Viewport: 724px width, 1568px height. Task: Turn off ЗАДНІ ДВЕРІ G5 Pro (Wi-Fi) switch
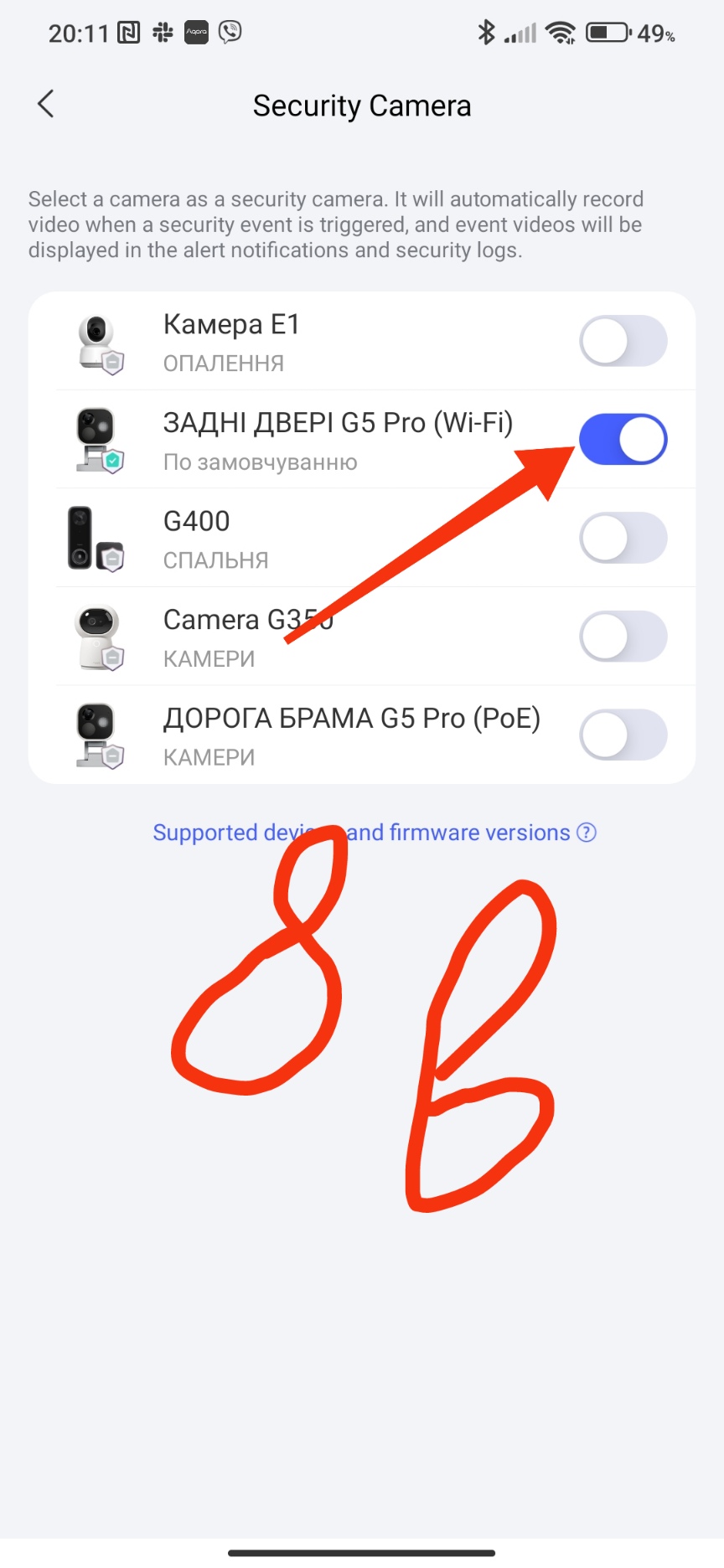[x=623, y=440]
